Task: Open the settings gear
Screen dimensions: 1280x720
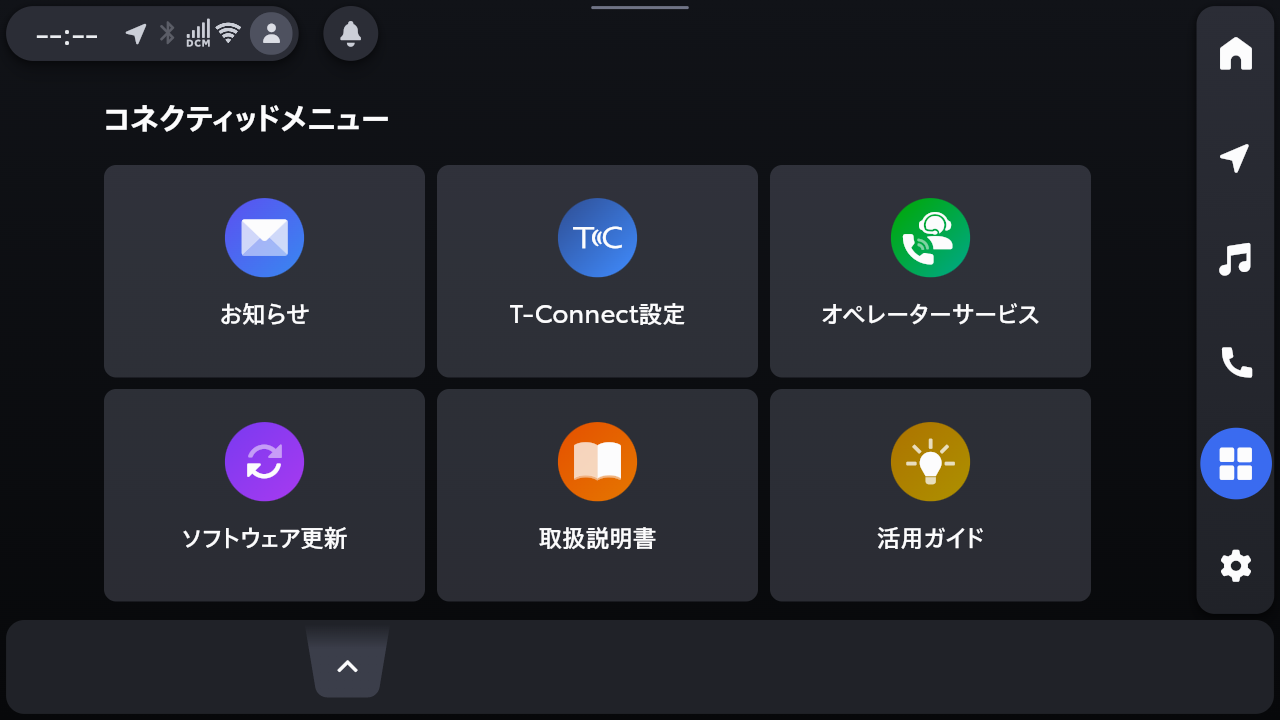Action: click(1236, 566)
